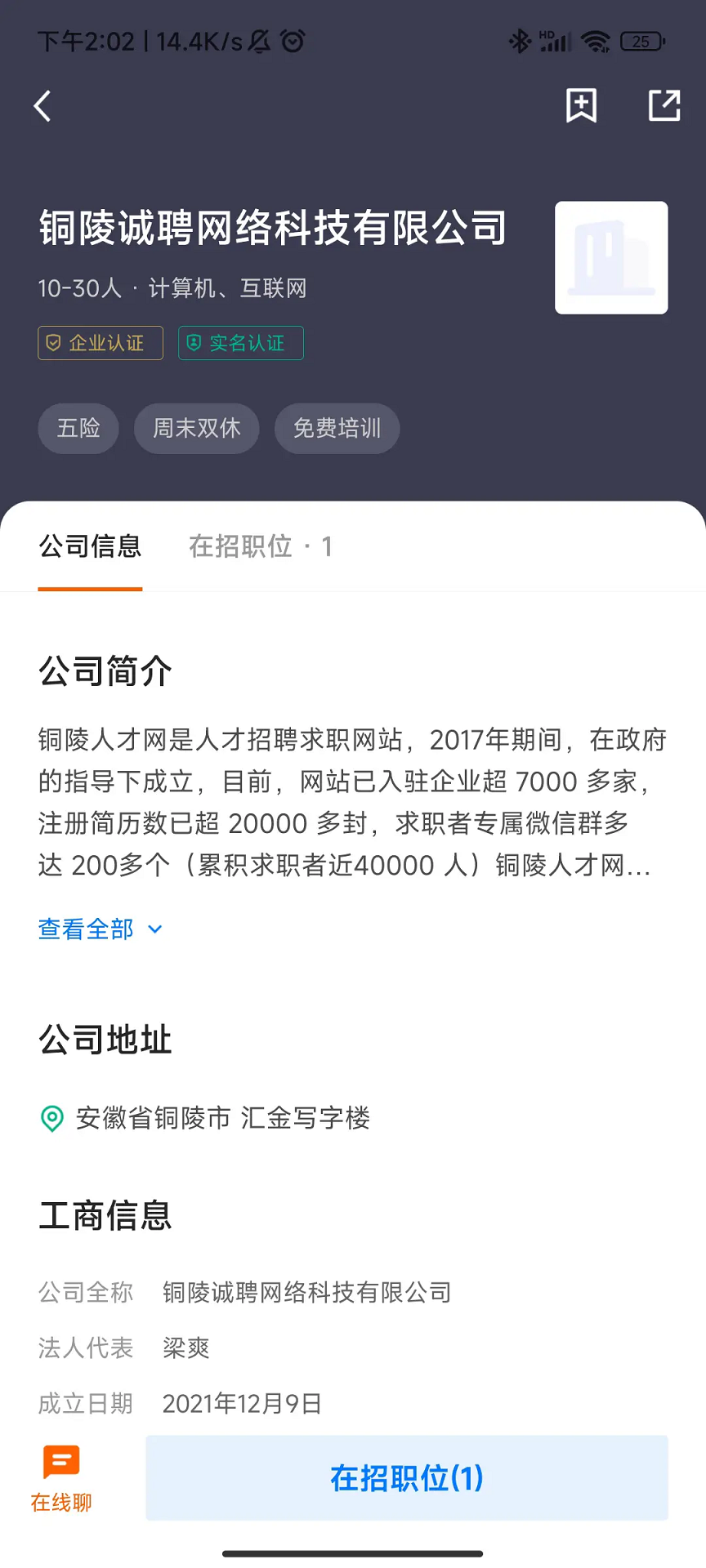Image resolution: width=706 pixels, height=1568 pixels.
Task: Share this company page
Action: 664,106
